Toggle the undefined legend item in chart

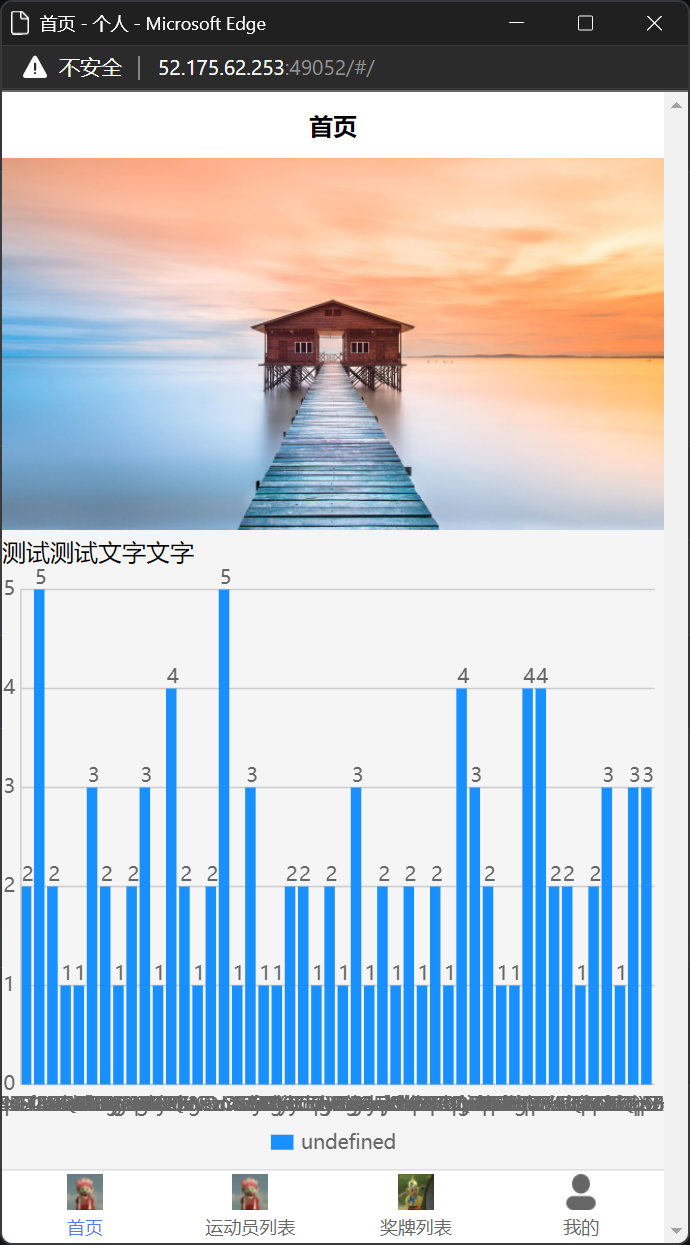tap(333, 1142)
